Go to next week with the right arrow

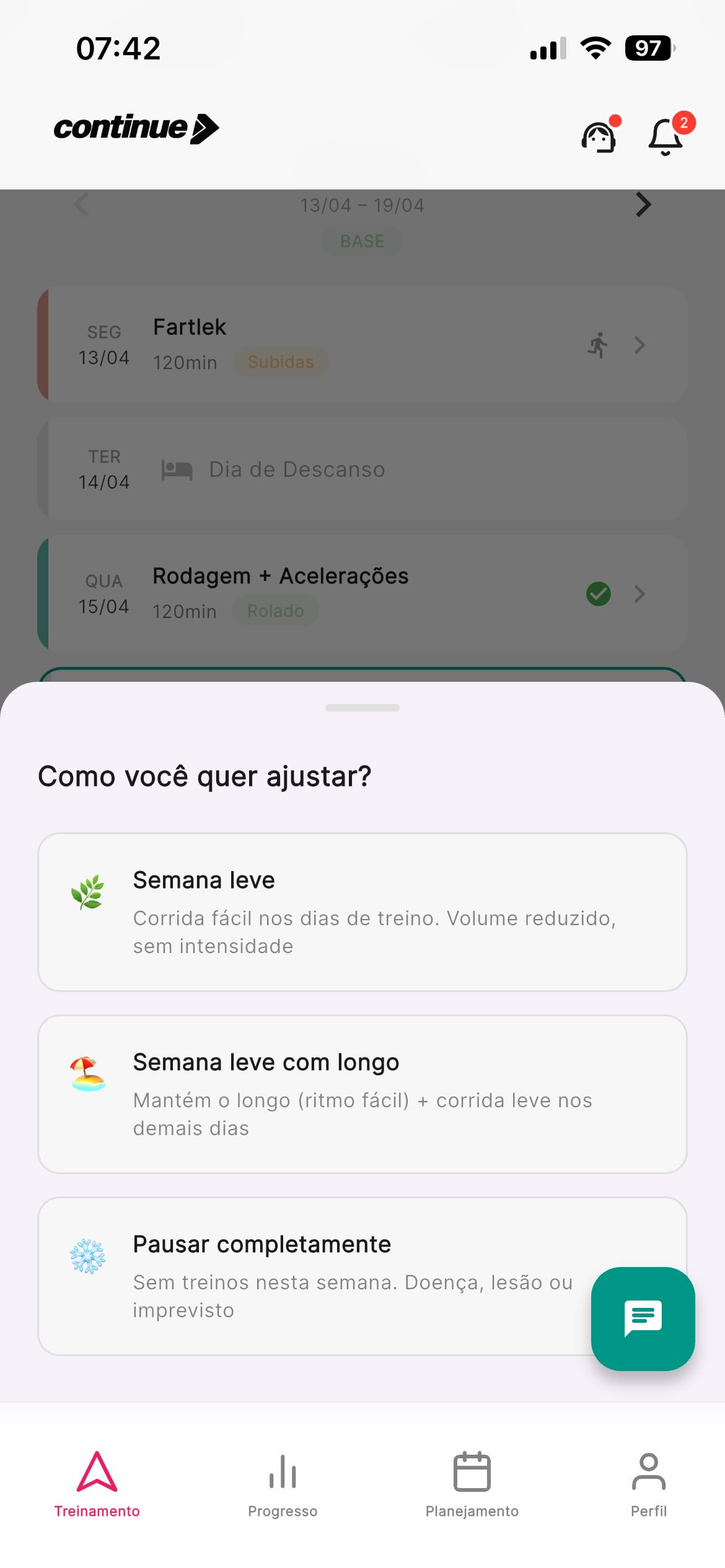tap(643, 204)
